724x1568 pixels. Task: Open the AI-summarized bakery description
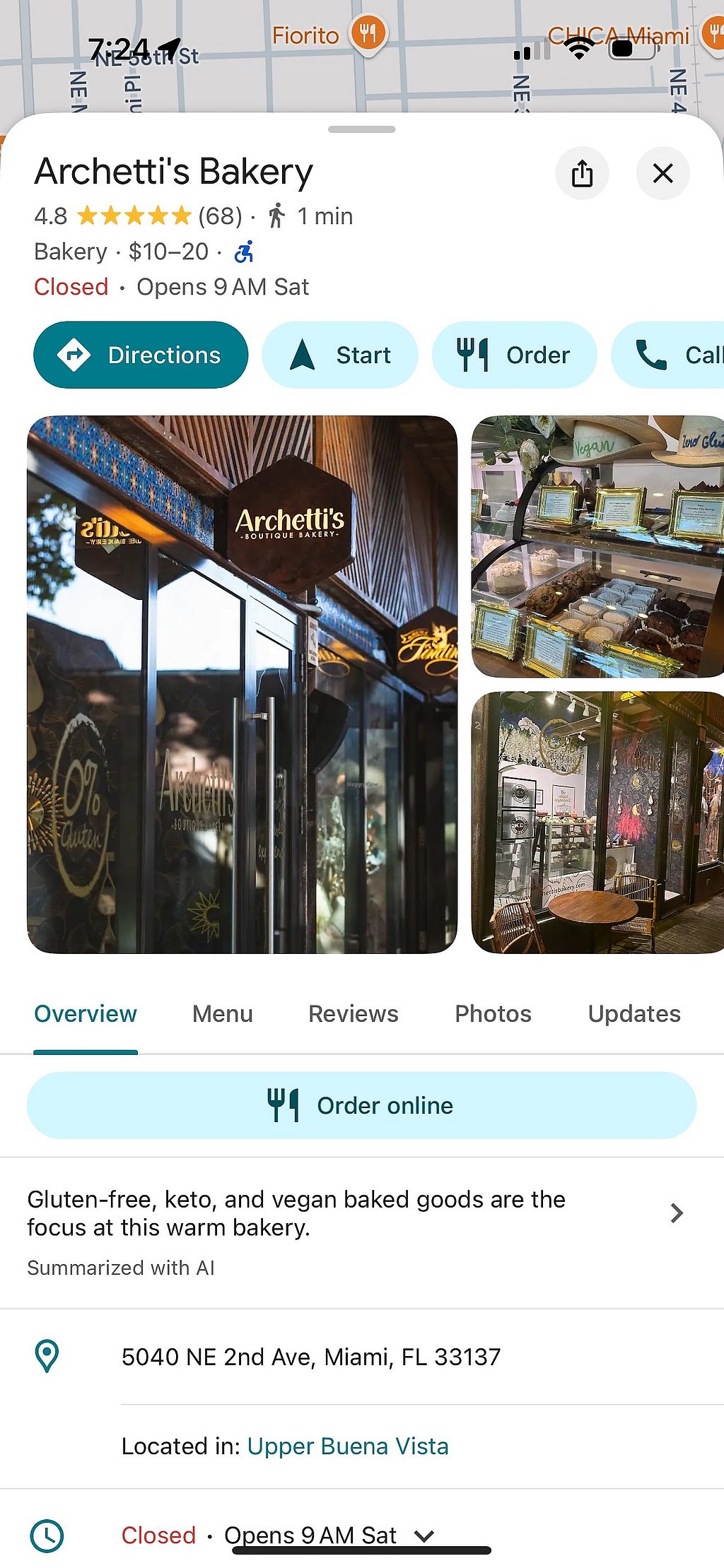coord(354,1214)
